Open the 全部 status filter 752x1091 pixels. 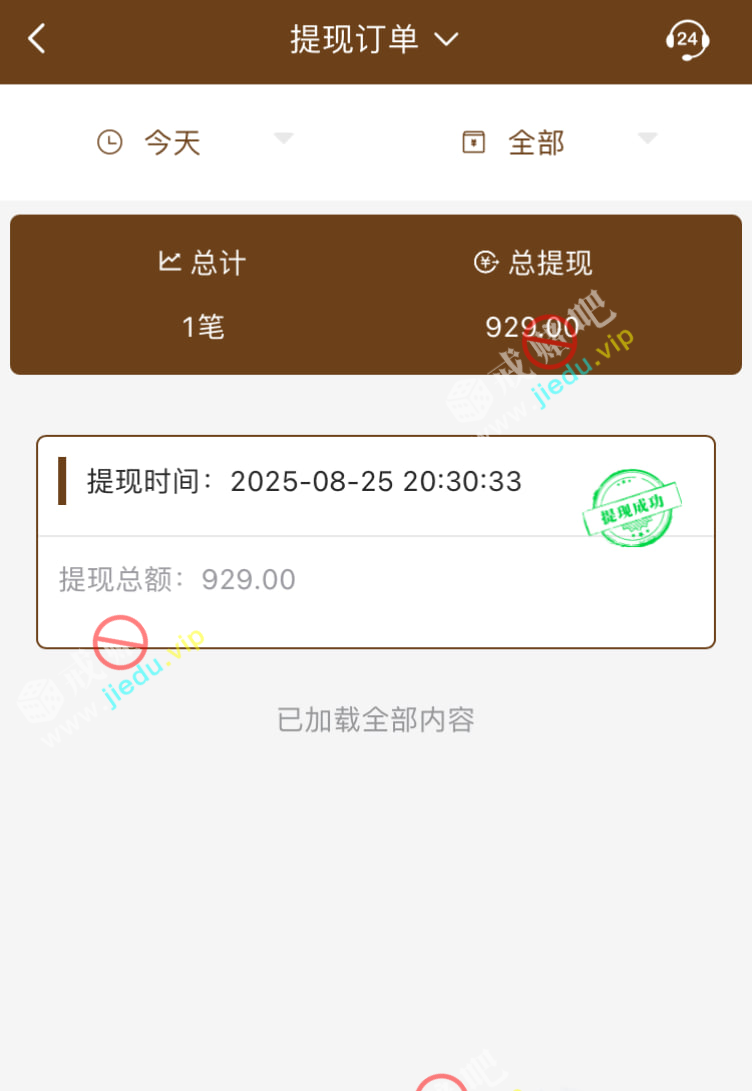tap(558, 142)
